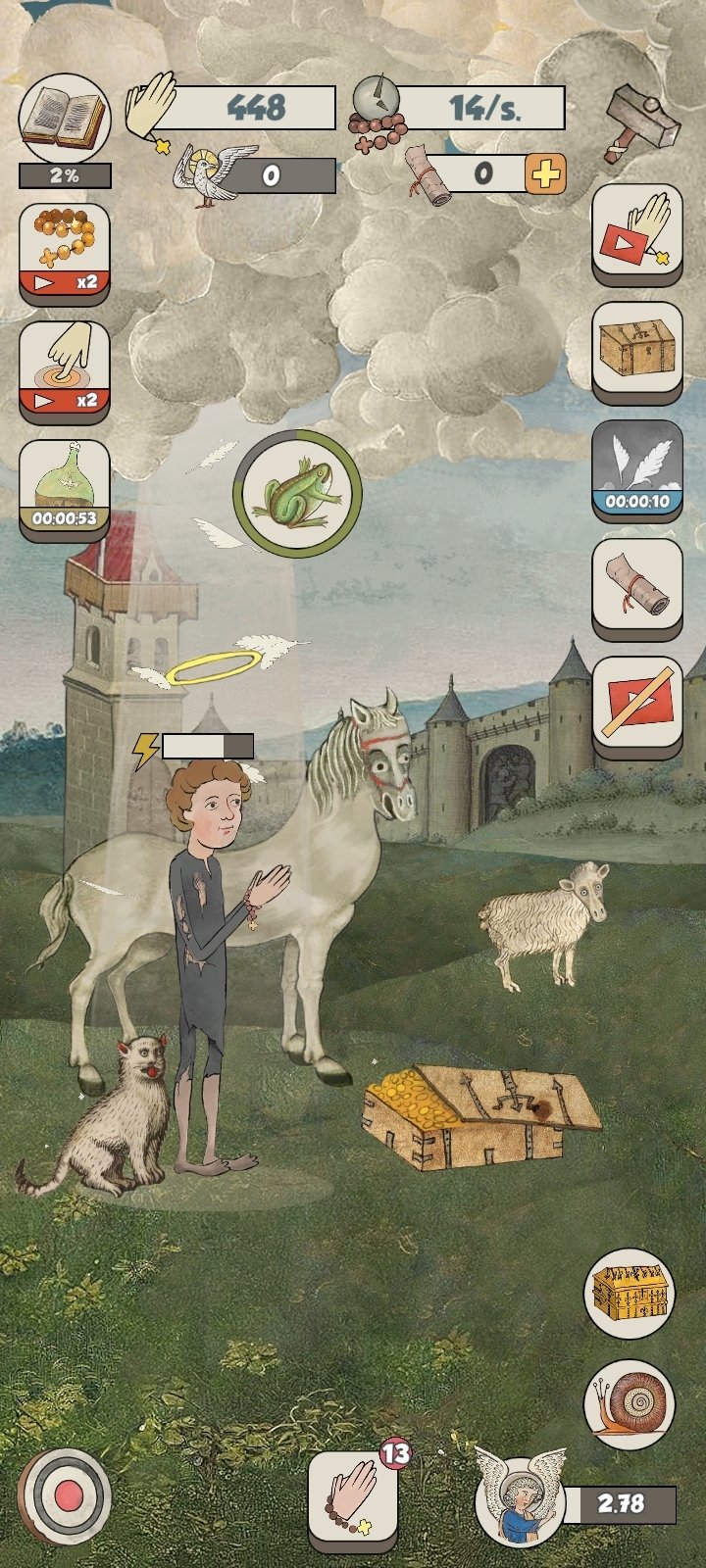Watch video for x2 rosary boost
706x1568 pixels.
pos(65,250)
